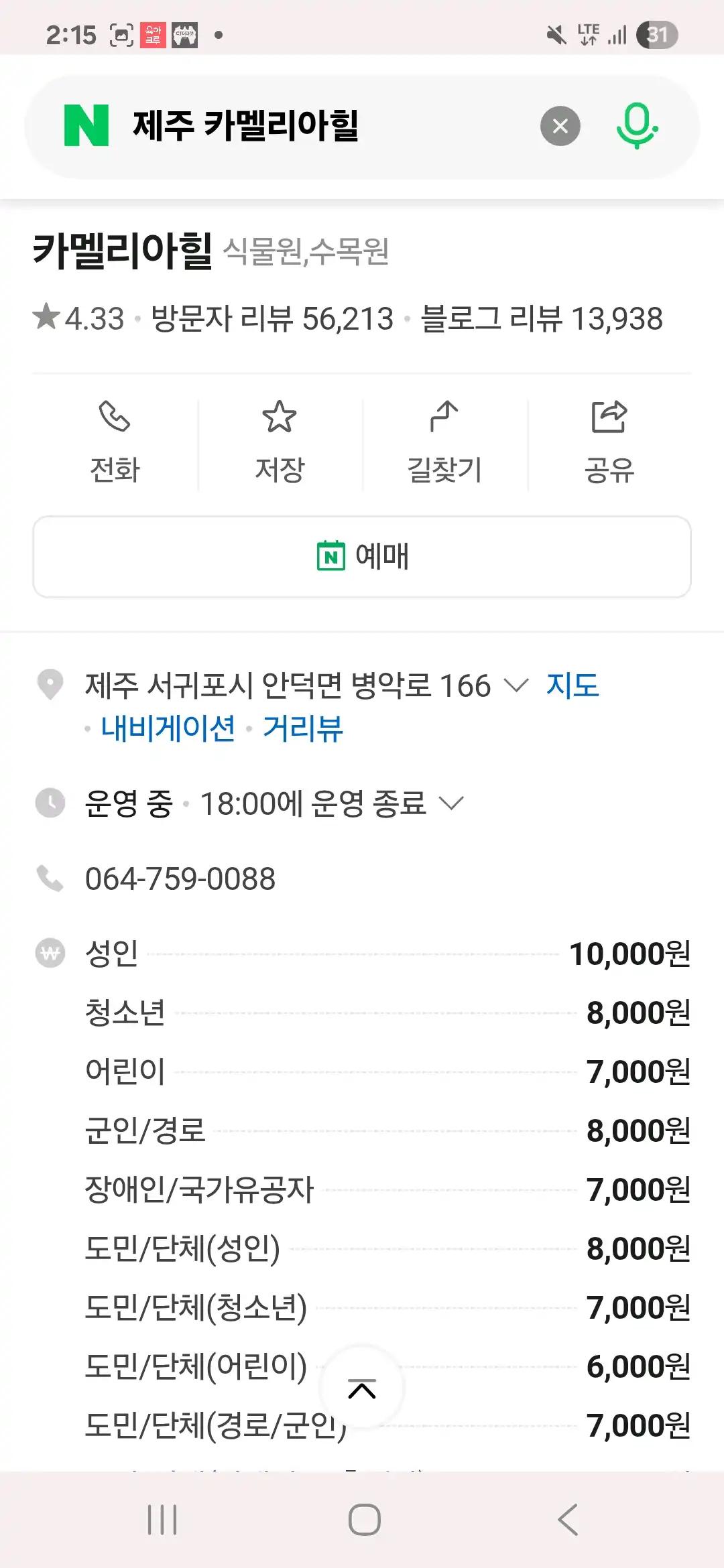The height and width of the screenshot is (1568, 724).
Task: Collapse the page with the scroll-to-top arrow
Action: (362, 1389)
